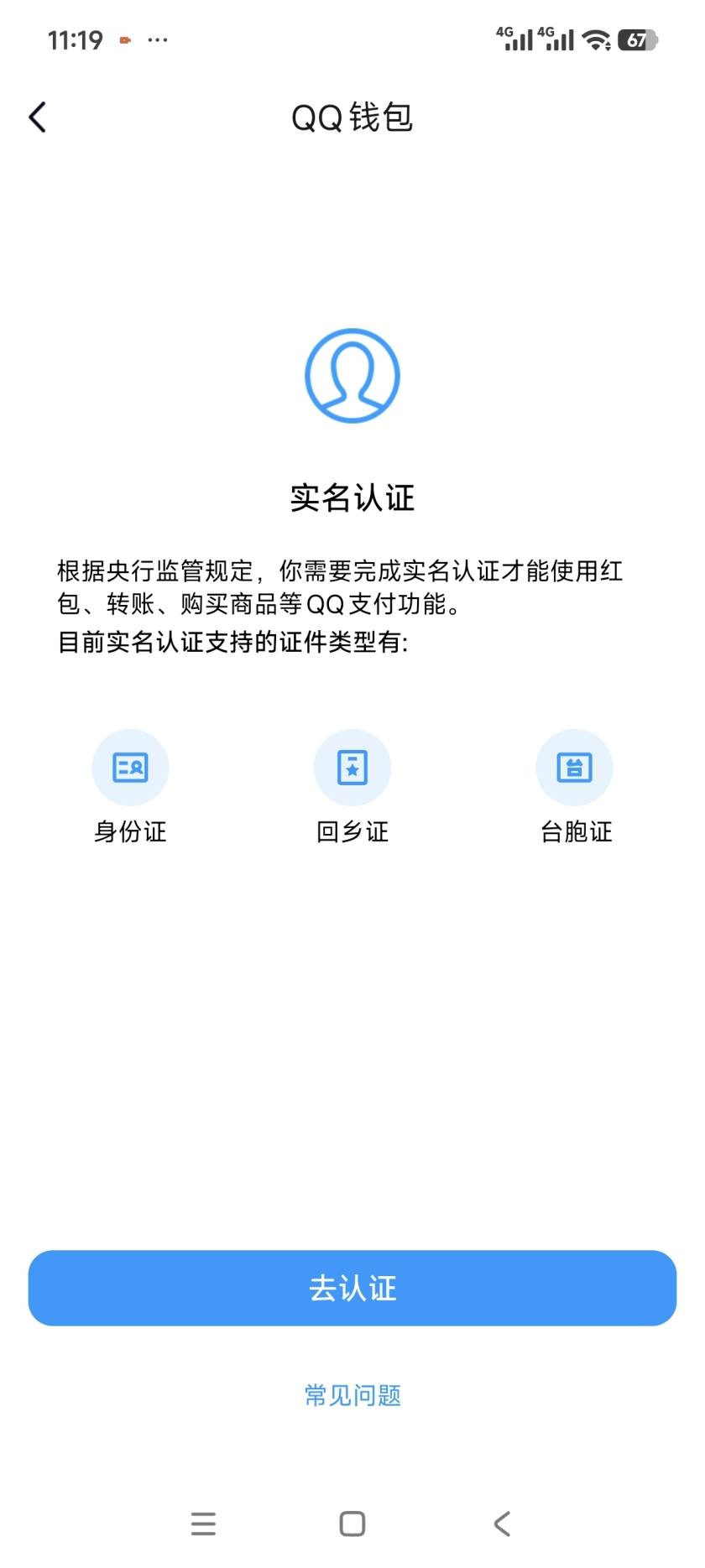Select the 回乡证 permit icon
Image resolution: width=705 pixels, height=1568 pixels.
coord(352,767)
